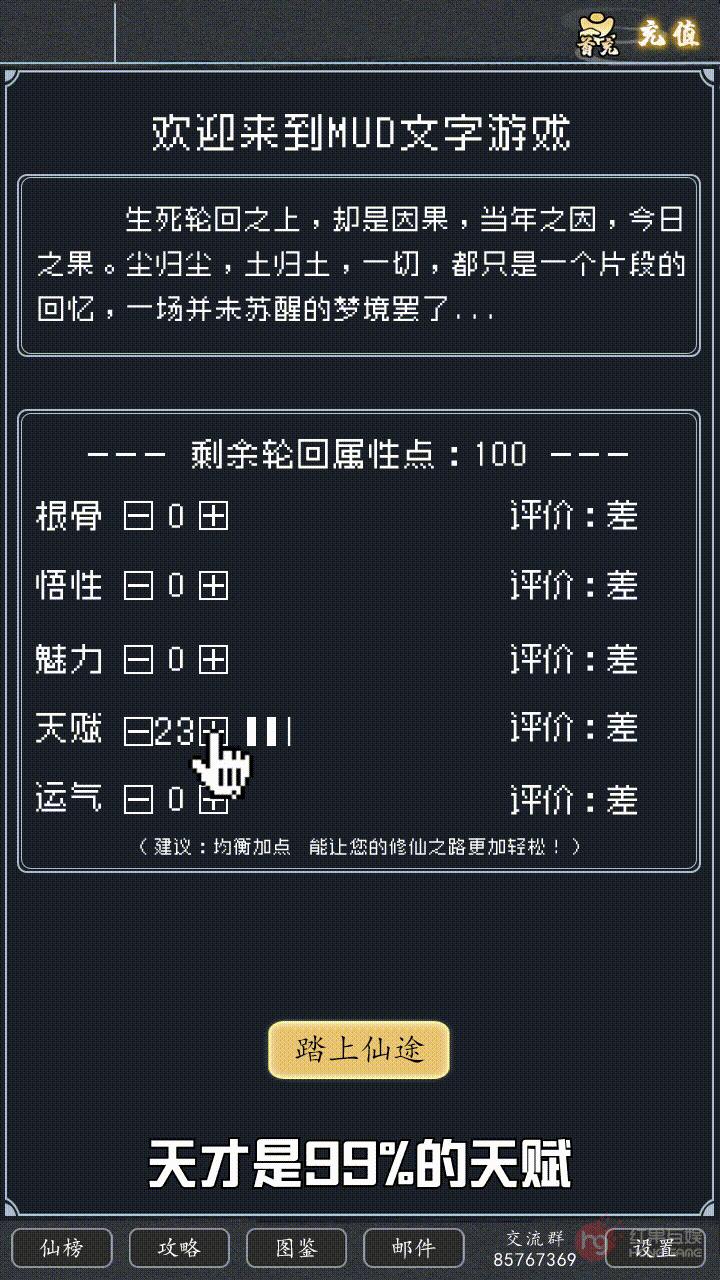The width and height of the screenshot is (720, 1280).
Task: View the 攻略 guide
Action: (179, 1248)
